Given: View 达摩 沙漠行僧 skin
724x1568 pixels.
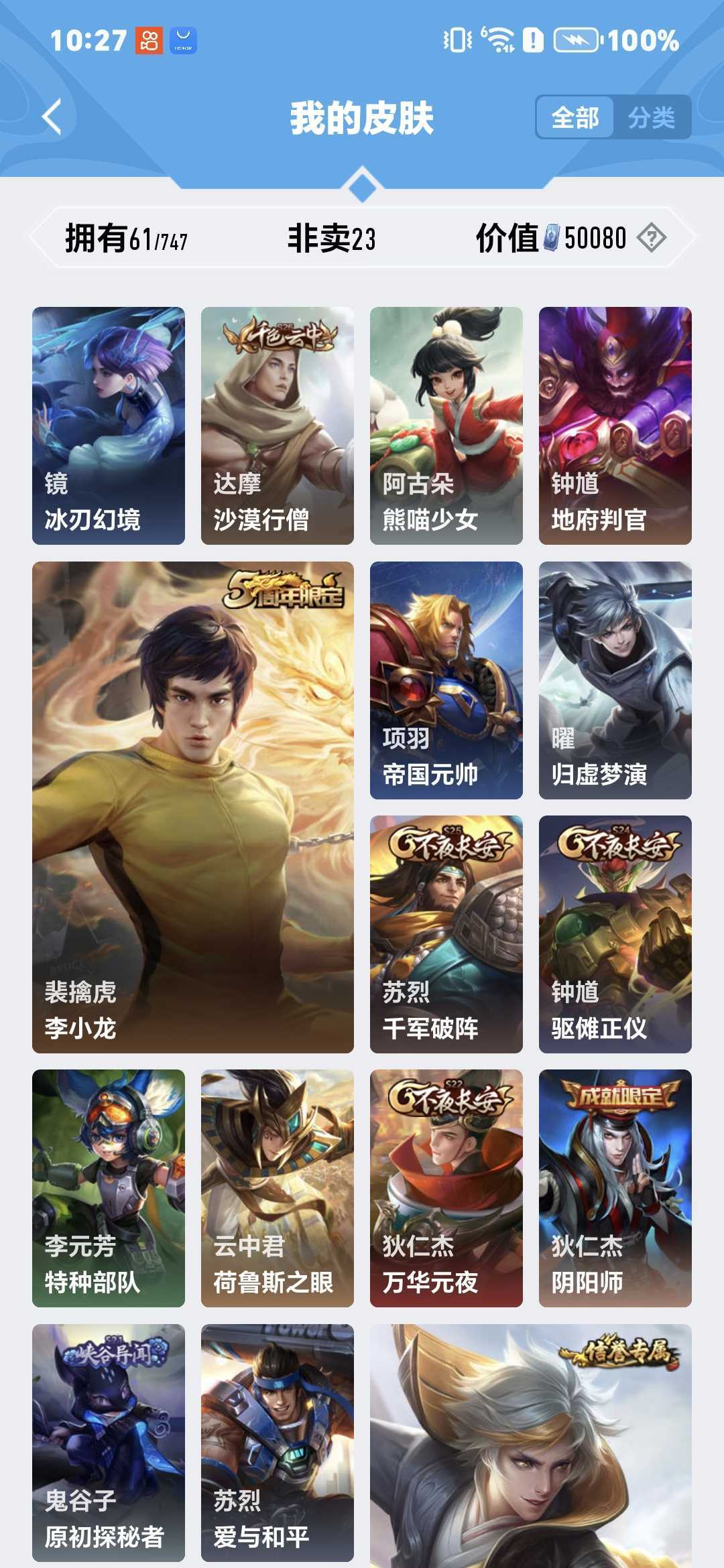Looking at the screenshot, I should click(278, 426).
